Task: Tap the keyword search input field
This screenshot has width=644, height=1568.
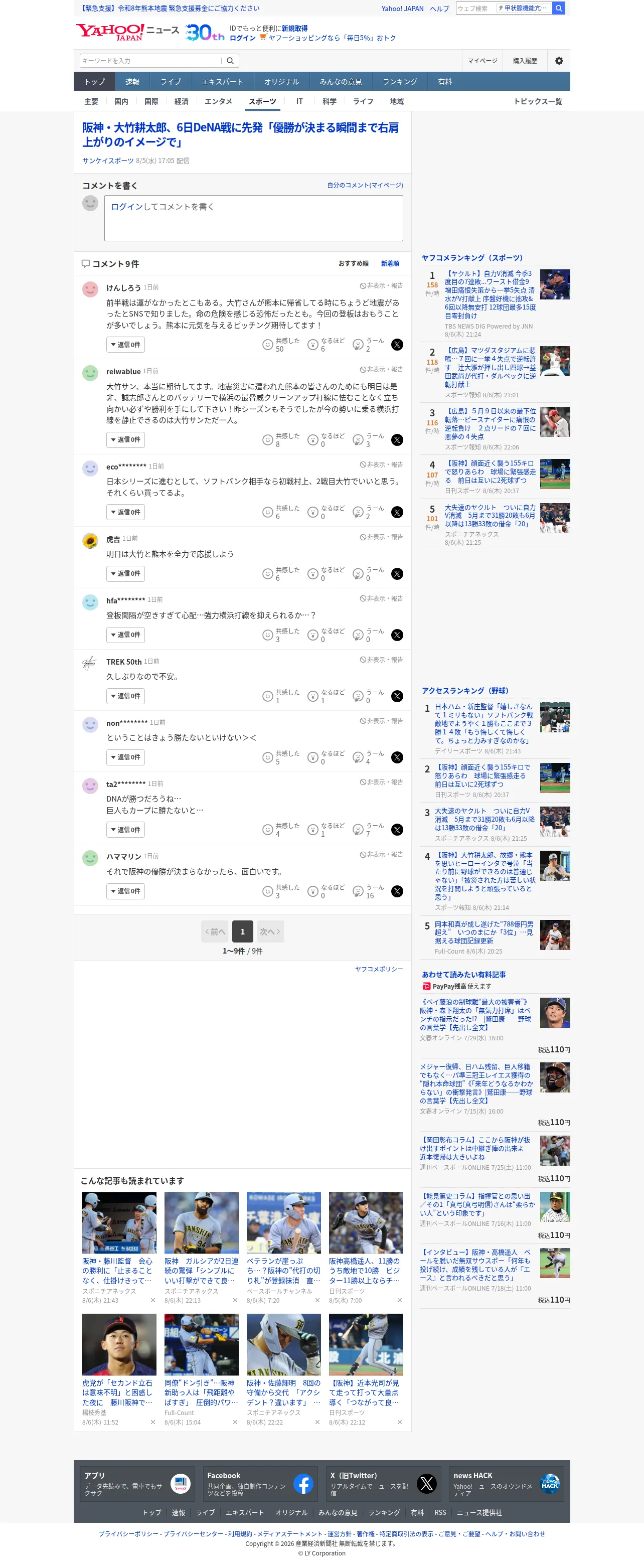Action: pos(151,61)
